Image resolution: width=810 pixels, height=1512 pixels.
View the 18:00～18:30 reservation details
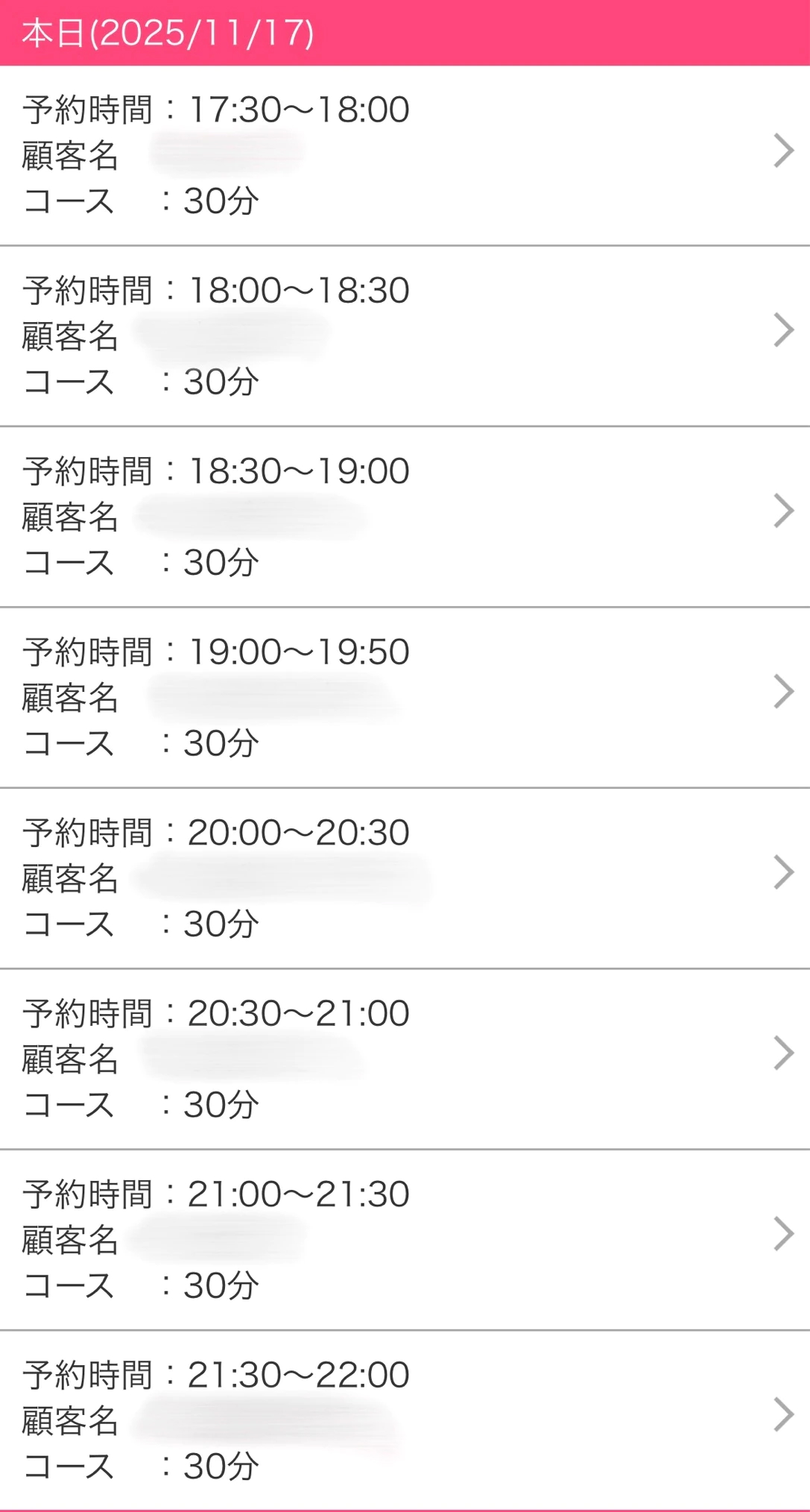click(405, 336)
